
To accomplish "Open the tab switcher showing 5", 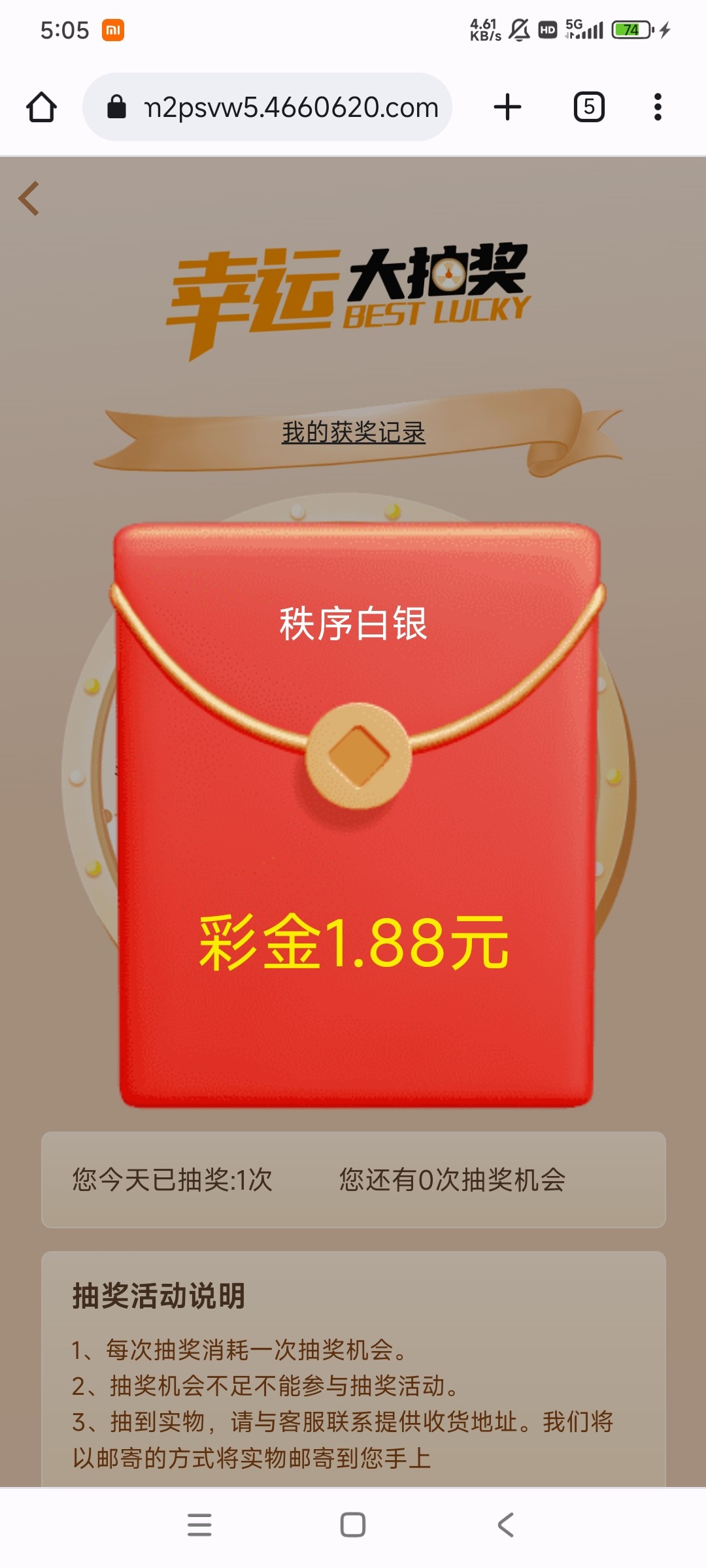I will 588,107.
